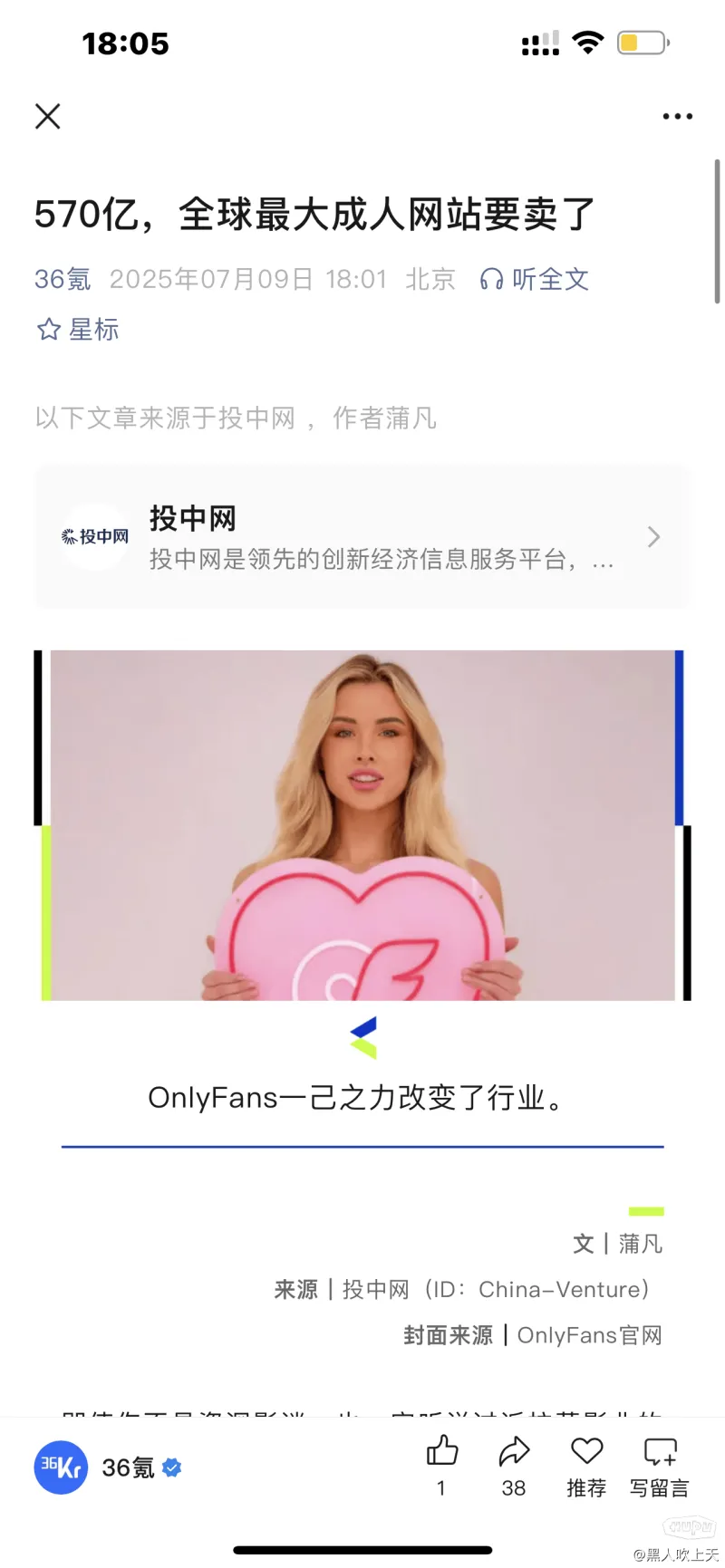This screenshot has width=725, height=1568.
Task: Close the article with the X icon
Action: (48, 116)
